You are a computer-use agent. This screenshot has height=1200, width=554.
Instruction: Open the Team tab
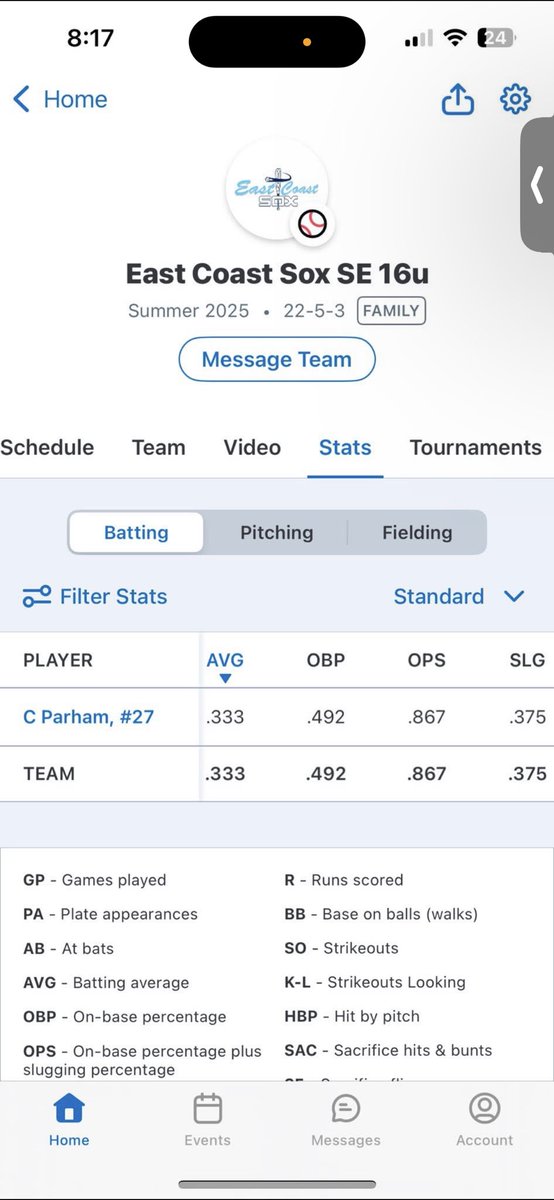pos(159,447)
